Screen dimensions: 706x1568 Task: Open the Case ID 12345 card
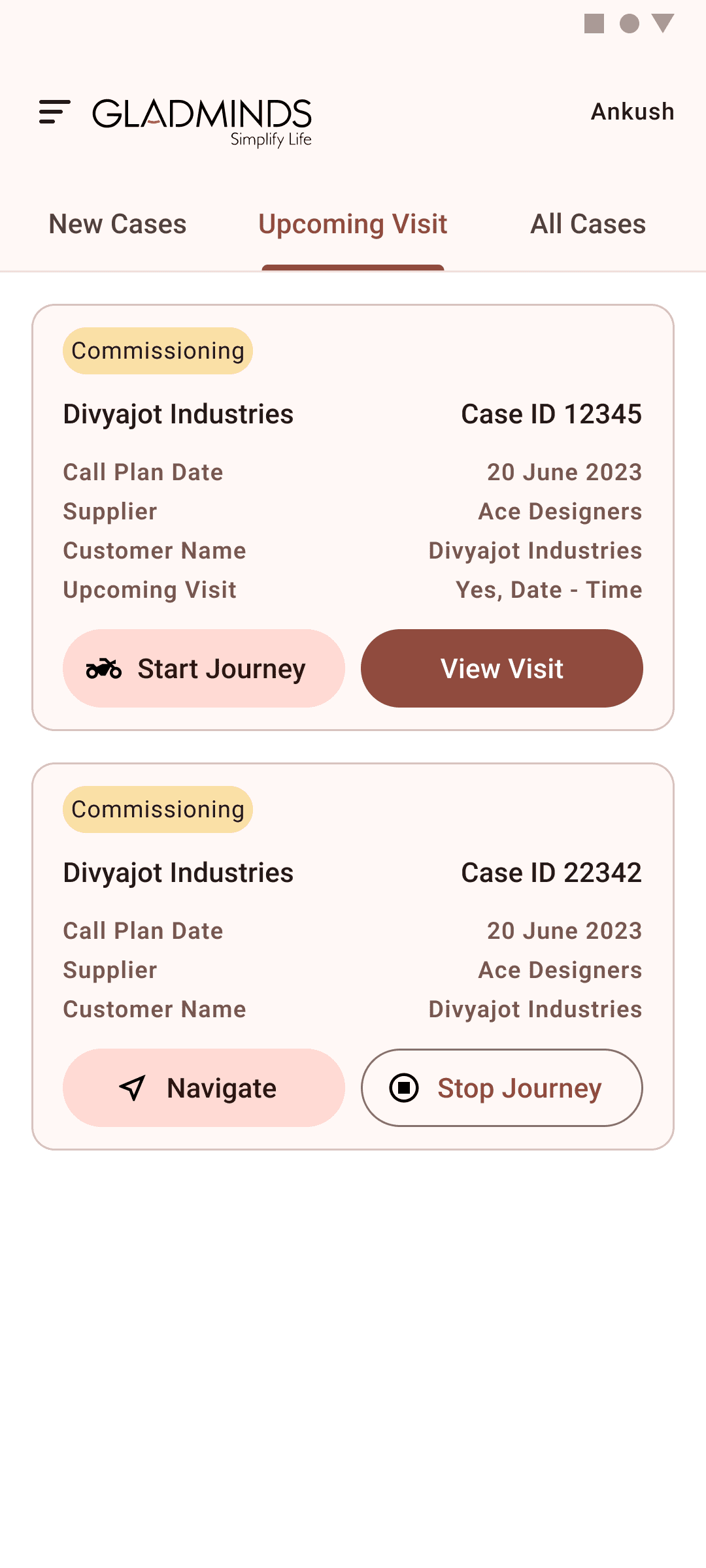tap(353, 517)
